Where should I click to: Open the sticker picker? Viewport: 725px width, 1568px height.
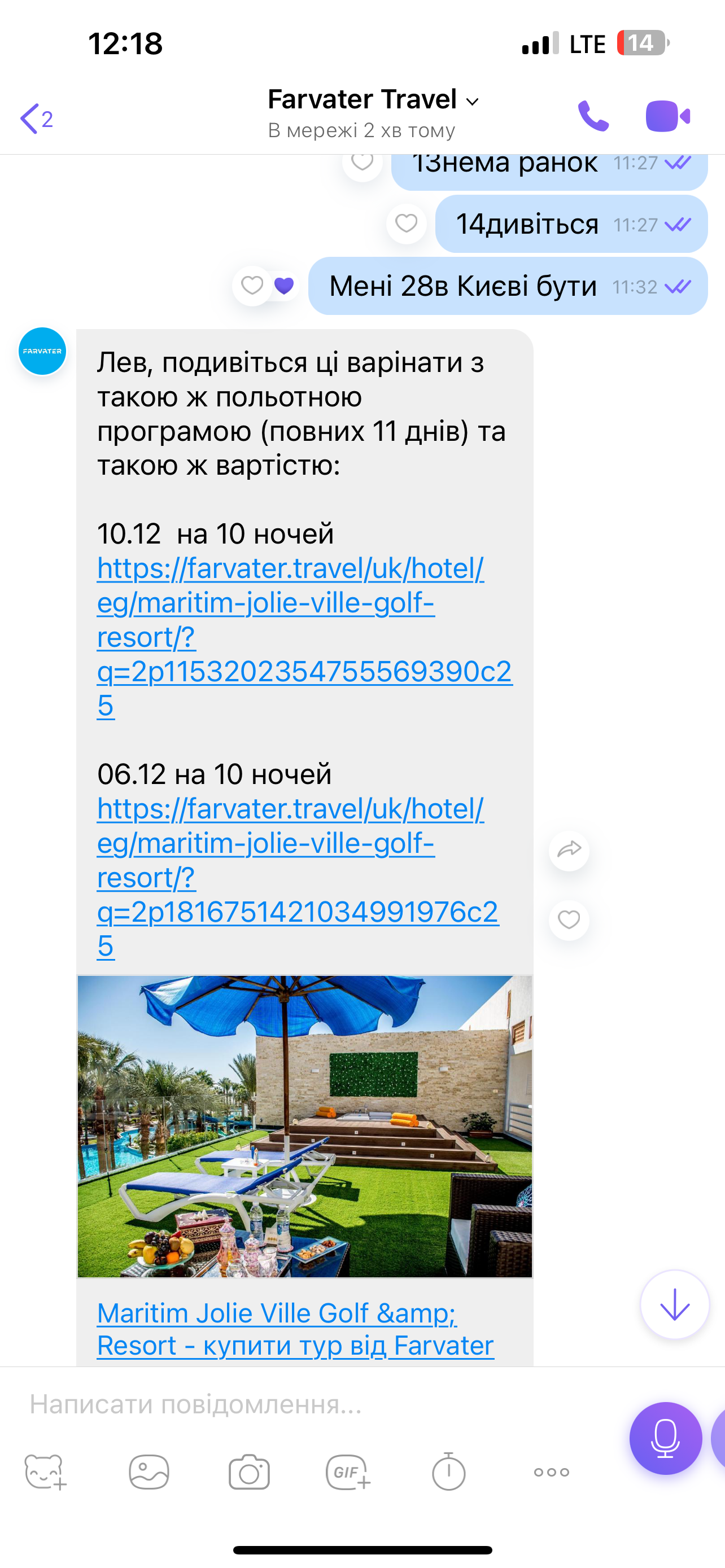click(45, 1472)
